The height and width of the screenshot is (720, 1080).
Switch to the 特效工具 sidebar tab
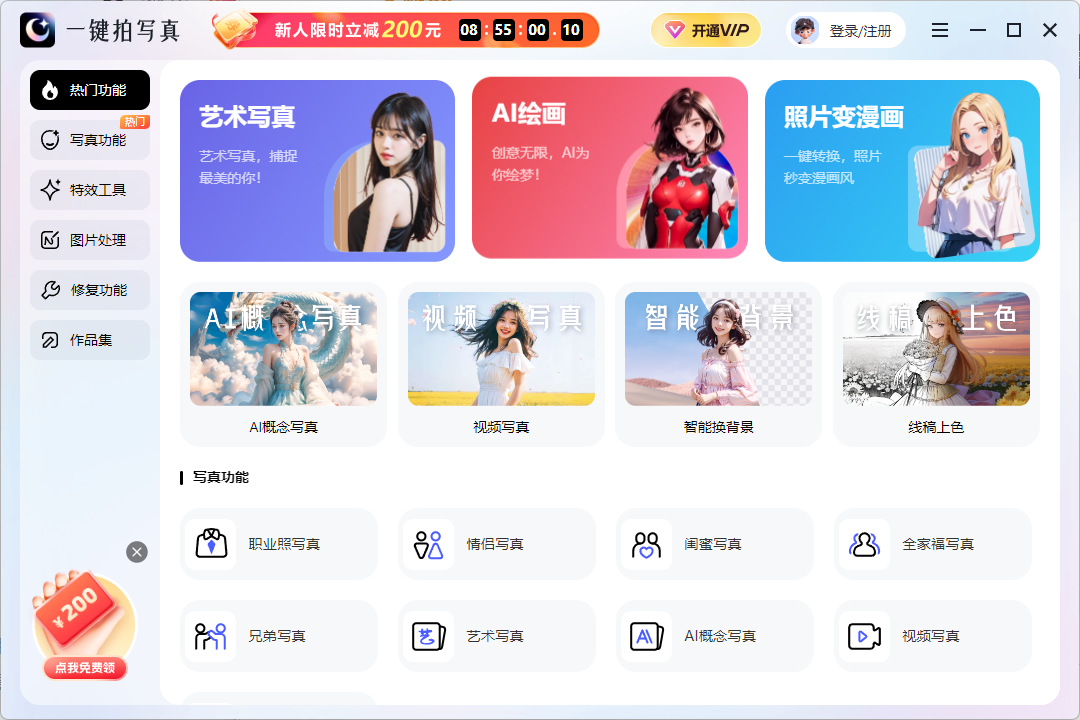click(90, 190)
